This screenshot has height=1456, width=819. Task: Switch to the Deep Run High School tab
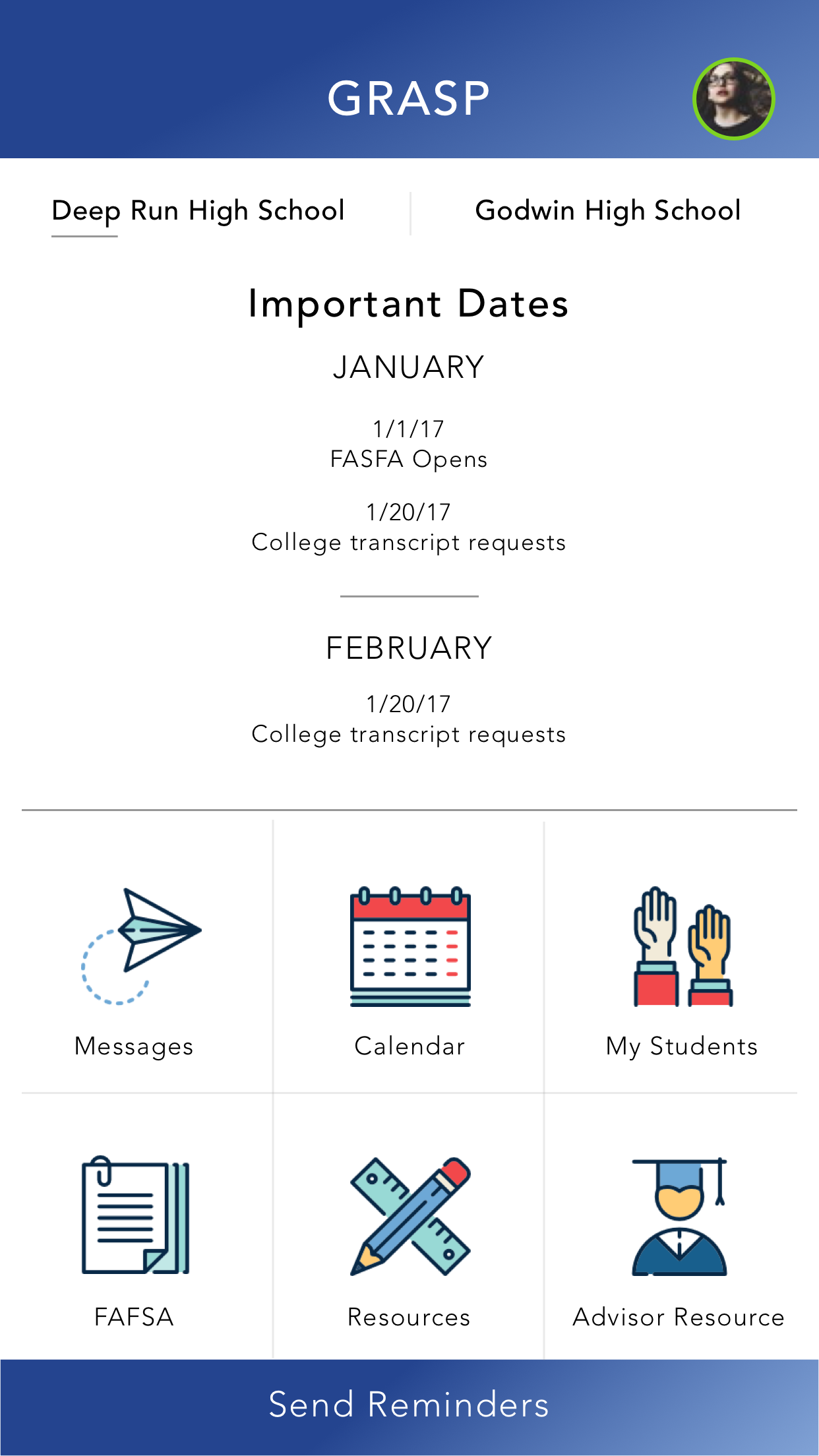(x=198, y=211)
